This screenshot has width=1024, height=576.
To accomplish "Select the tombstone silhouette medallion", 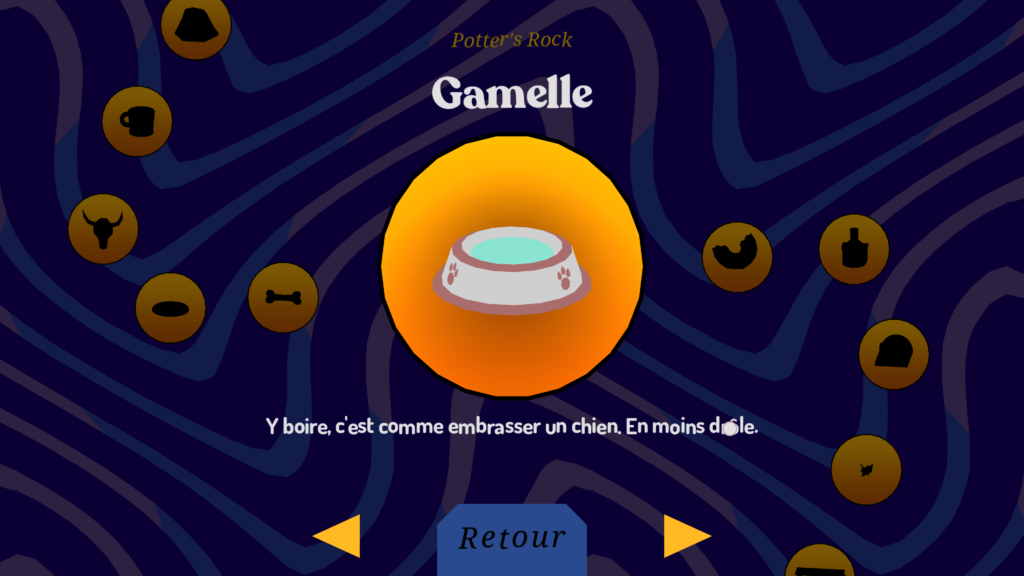I will click(893, 354).
